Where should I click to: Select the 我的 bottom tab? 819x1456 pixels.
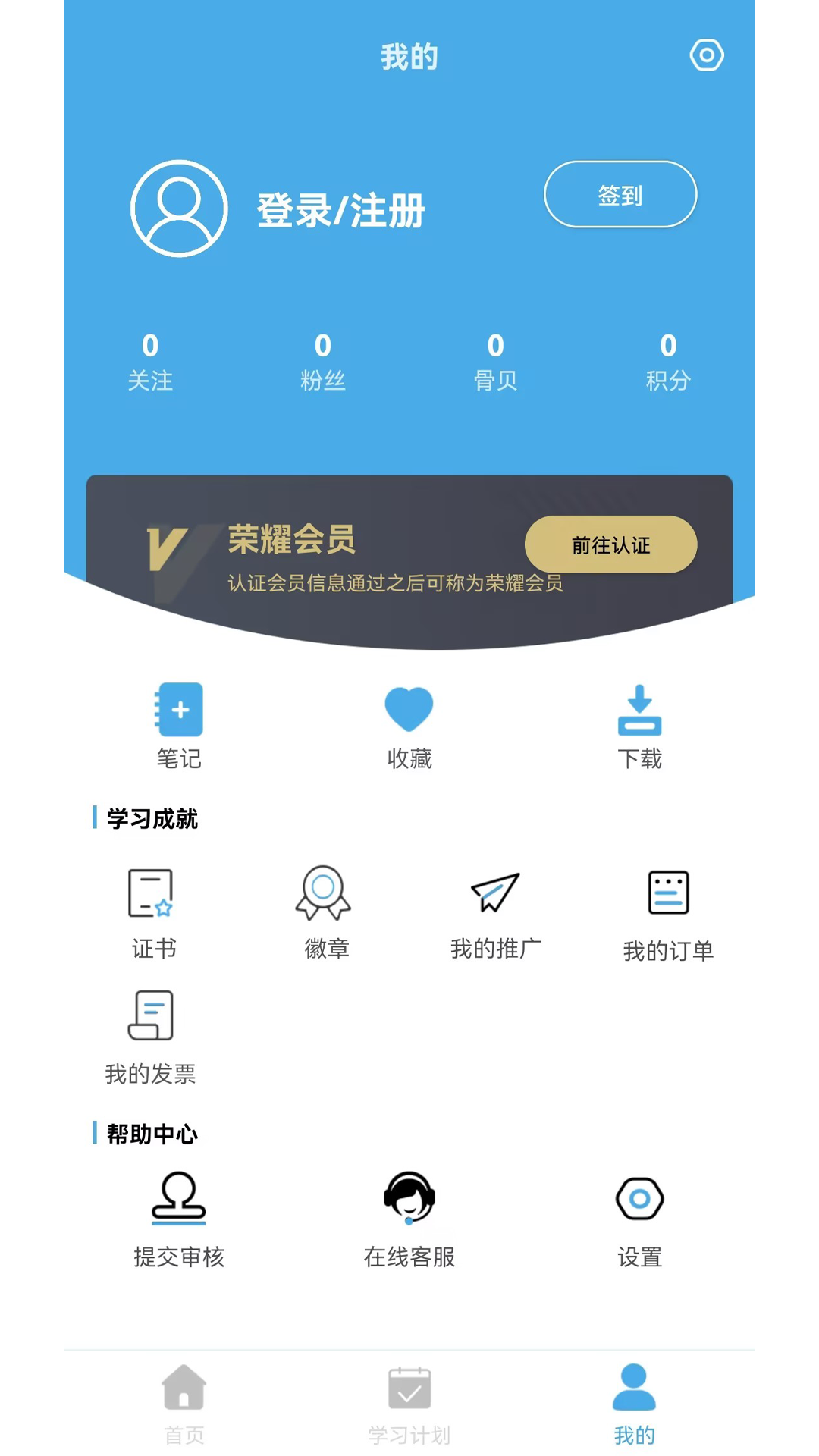pyautogui.click(x=634, y=1404)
